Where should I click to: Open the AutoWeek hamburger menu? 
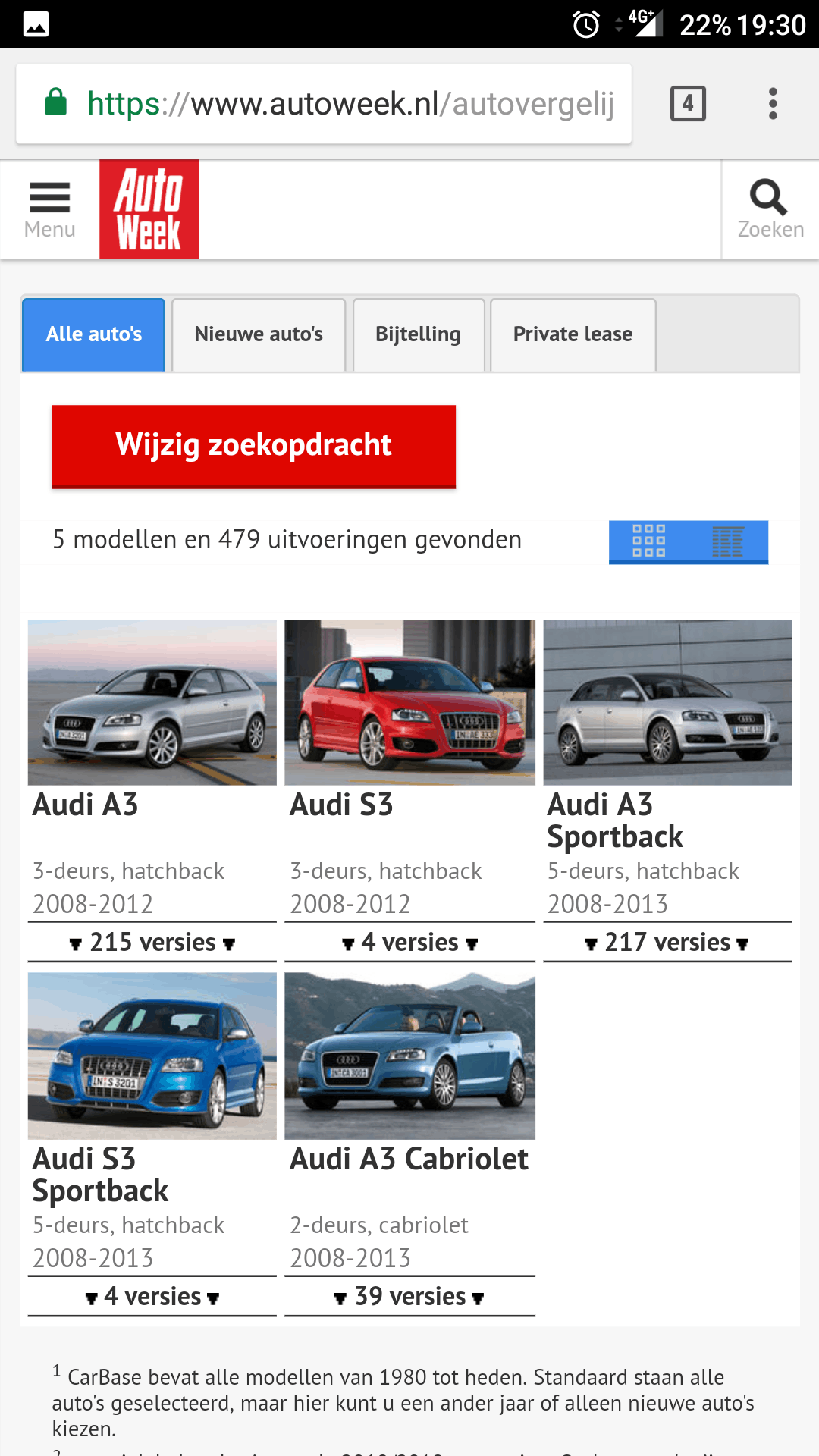tap(49, 209)
